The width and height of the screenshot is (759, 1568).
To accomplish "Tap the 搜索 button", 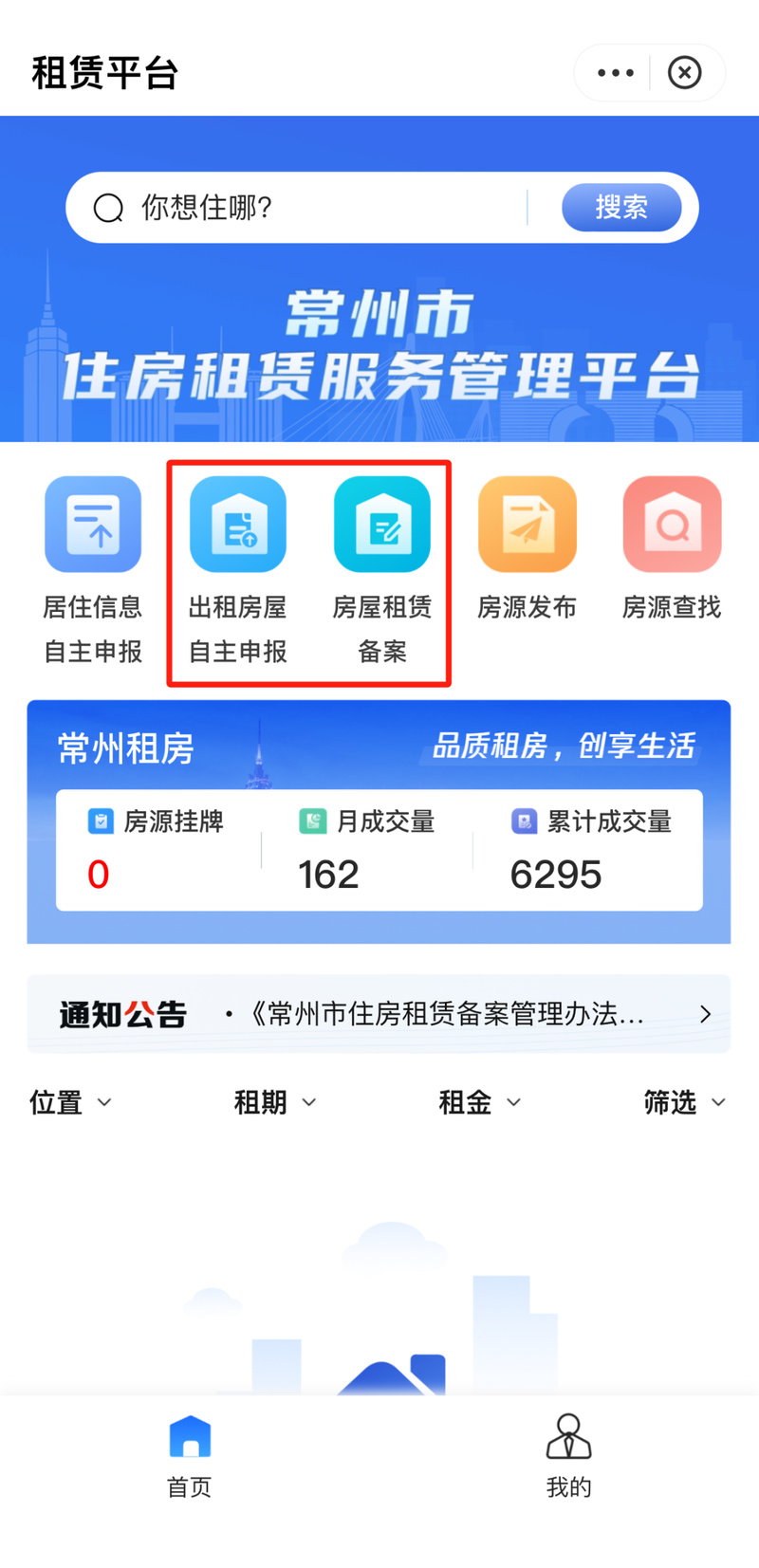I will coord(621,208).
